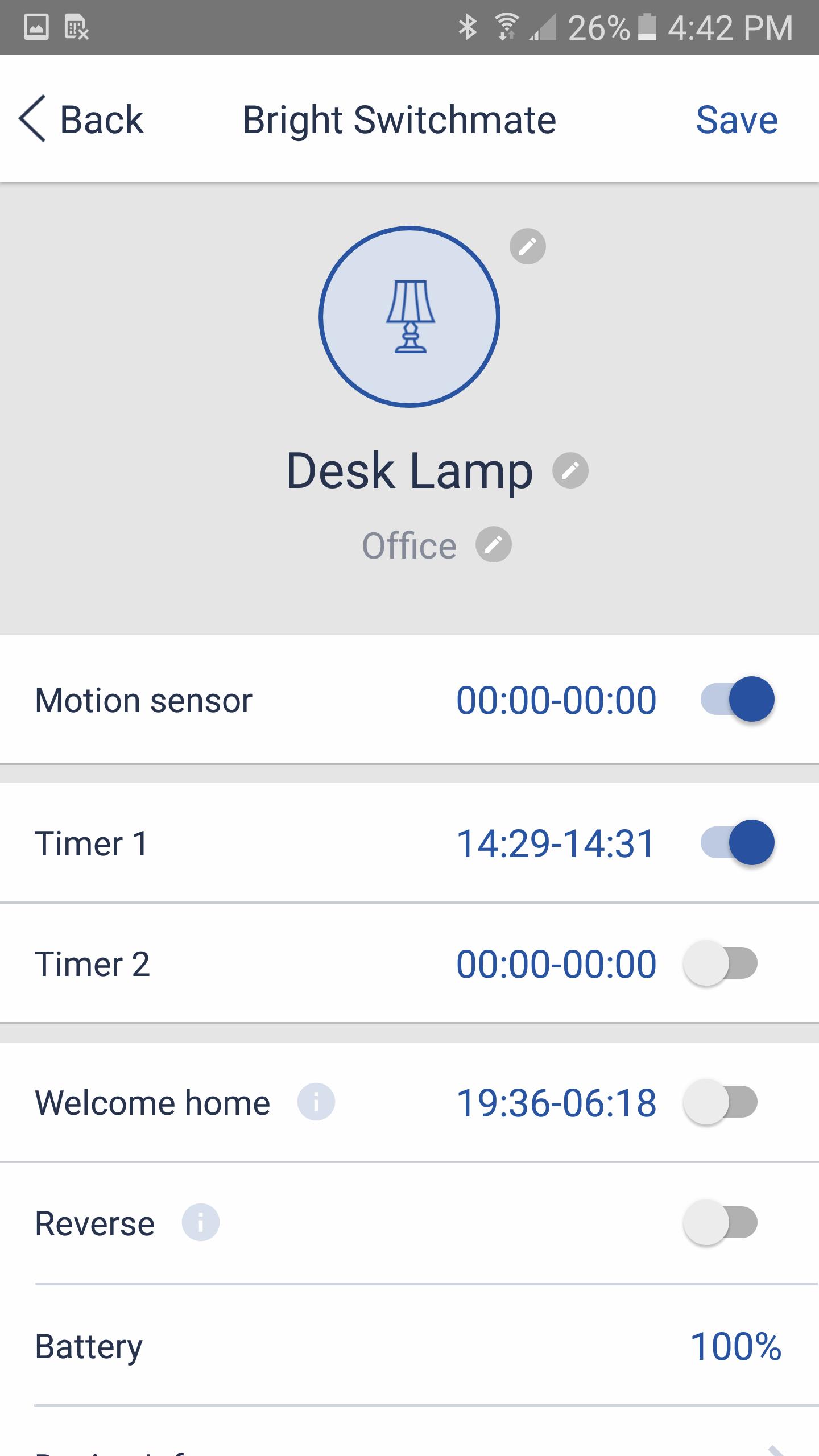Image resolution: width=819 pixels, height=1456 pixels.
Task: Save the Switchmate settings
Action: click(737, 119)
